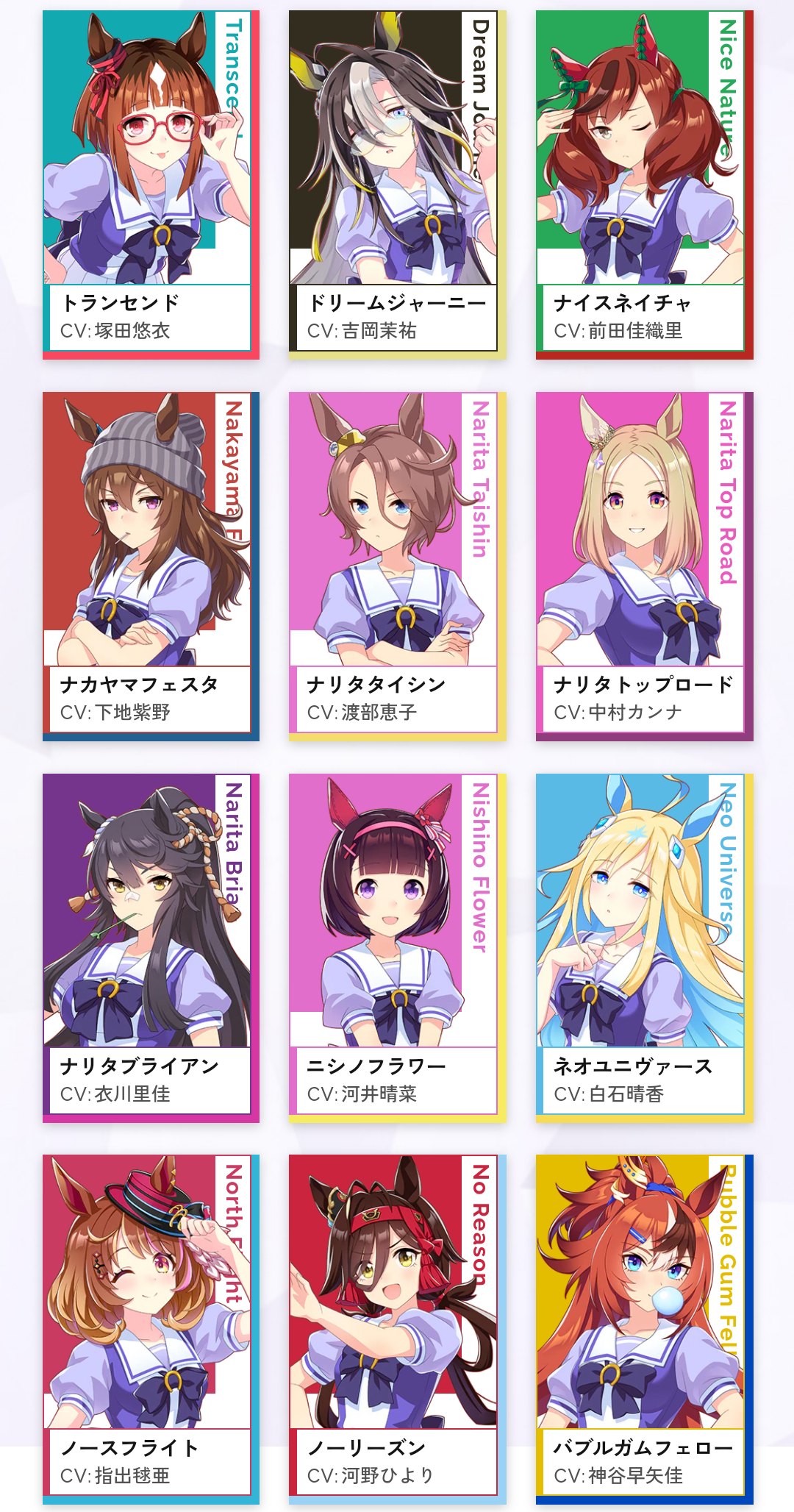Open the Narita Taishin (ナリタタイシン) character card
The image size is (794, 1512).
(397, 566)
